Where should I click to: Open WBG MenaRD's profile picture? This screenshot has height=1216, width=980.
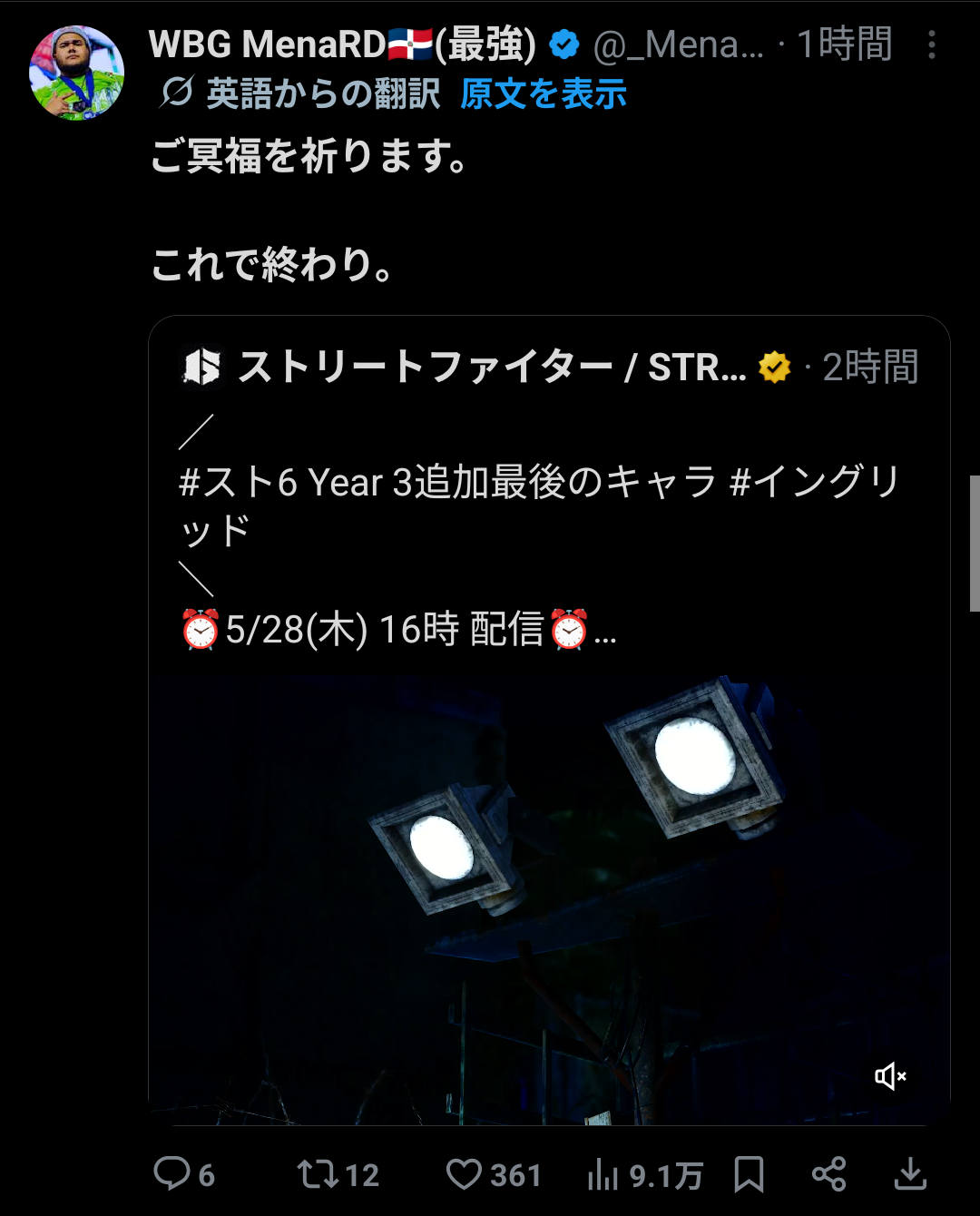pyautogui.click(x=77, y=73)
